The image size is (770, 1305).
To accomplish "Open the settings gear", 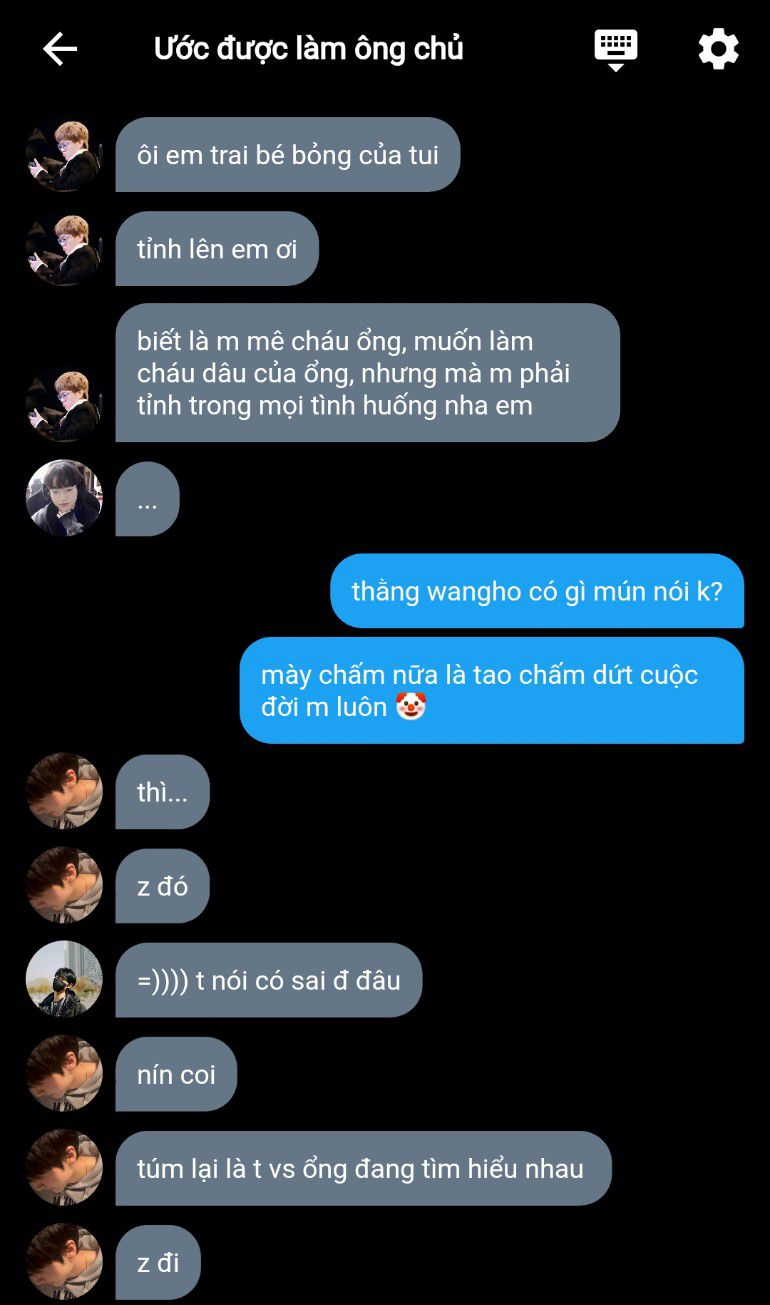I will coord(718,49).
